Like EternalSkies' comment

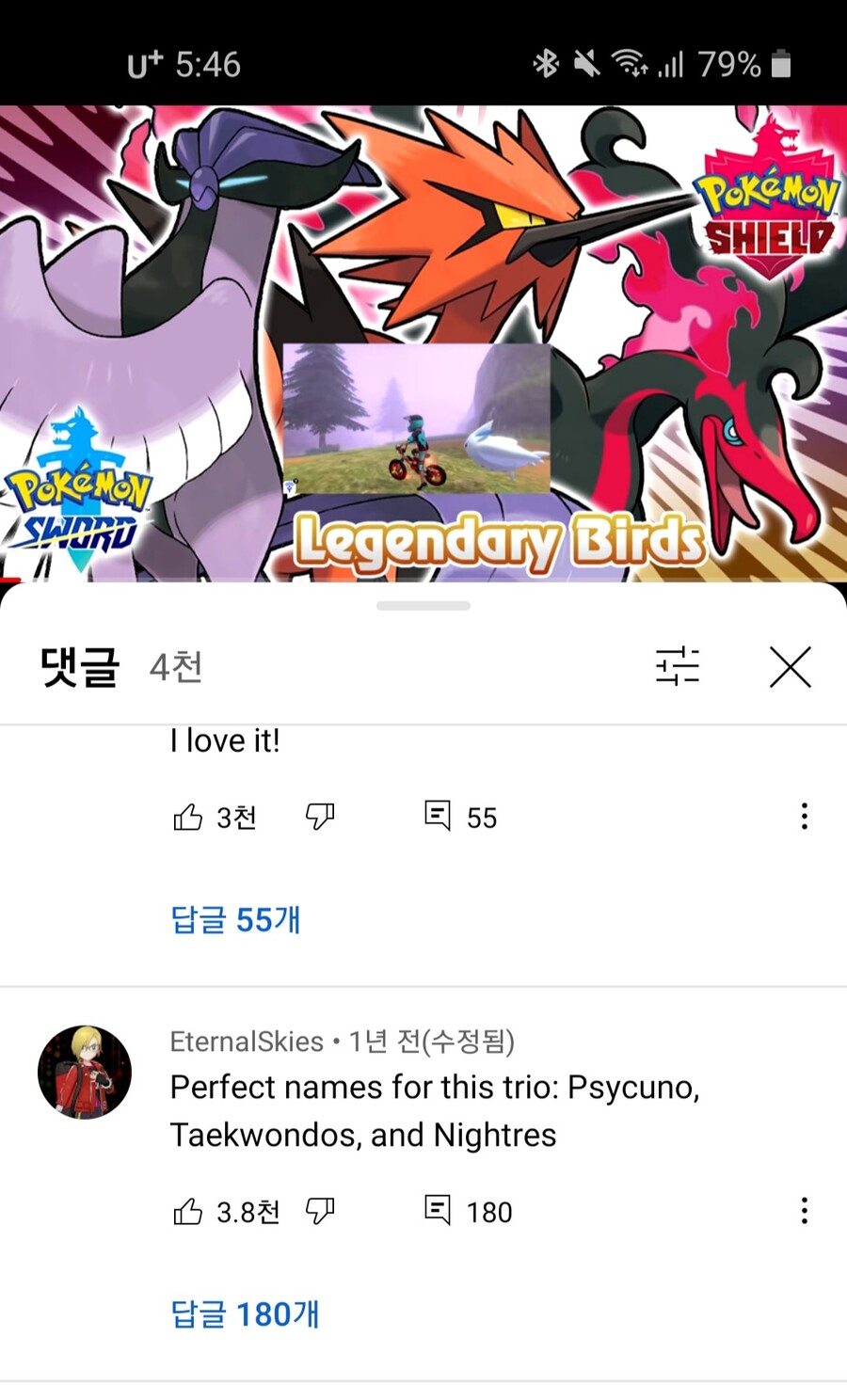(188, 1211)
